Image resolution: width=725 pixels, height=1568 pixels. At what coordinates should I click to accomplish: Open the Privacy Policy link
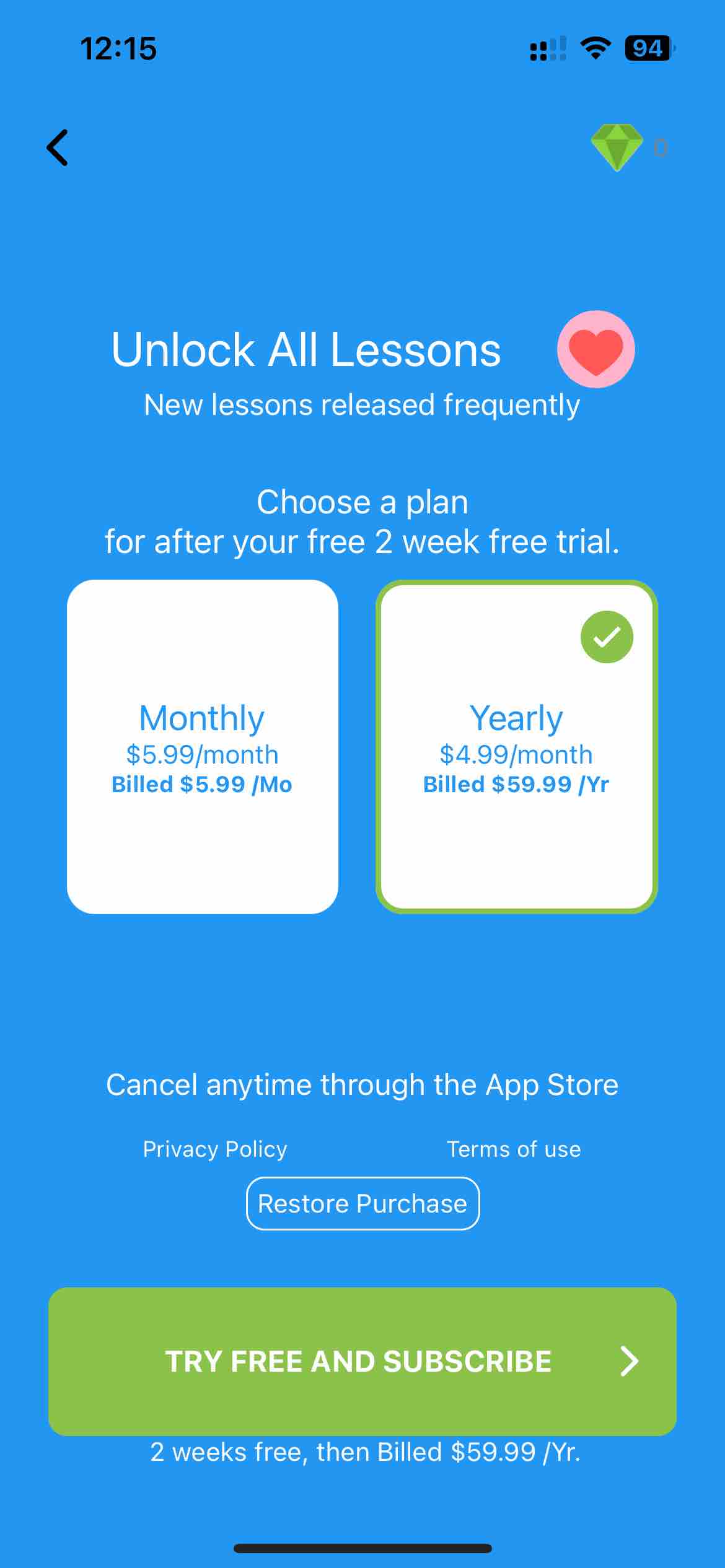215,1149
